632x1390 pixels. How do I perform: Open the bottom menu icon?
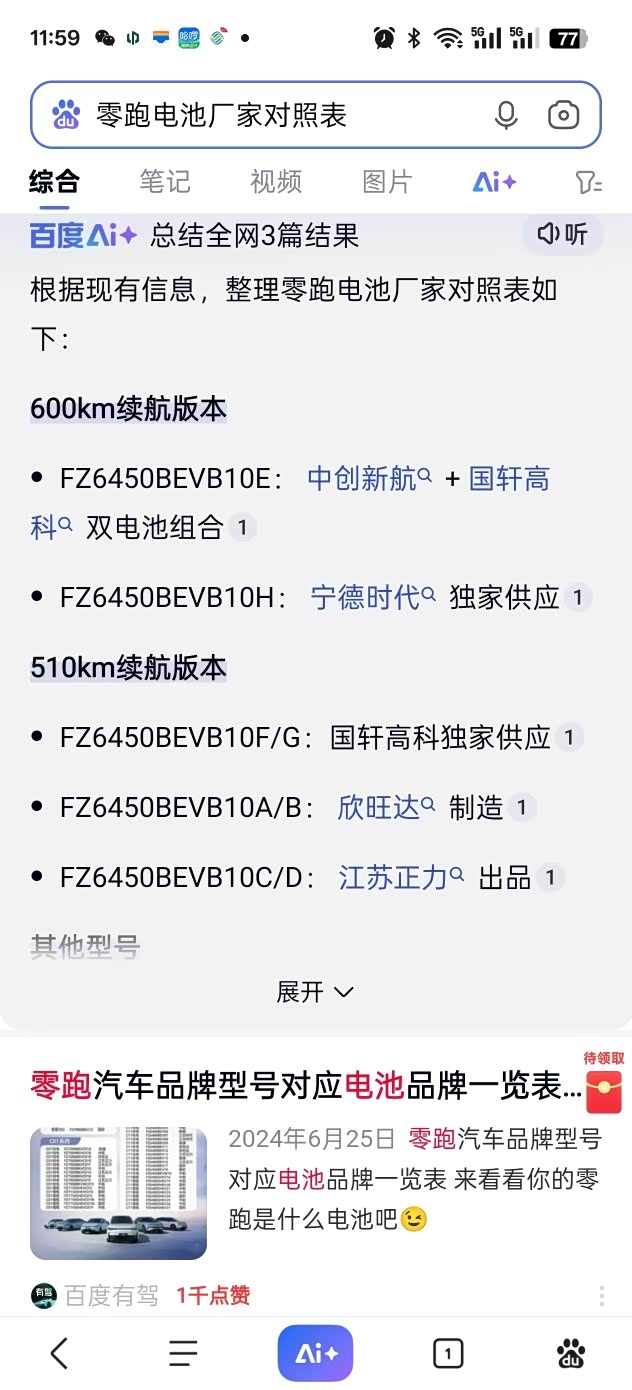[183, 1354]
